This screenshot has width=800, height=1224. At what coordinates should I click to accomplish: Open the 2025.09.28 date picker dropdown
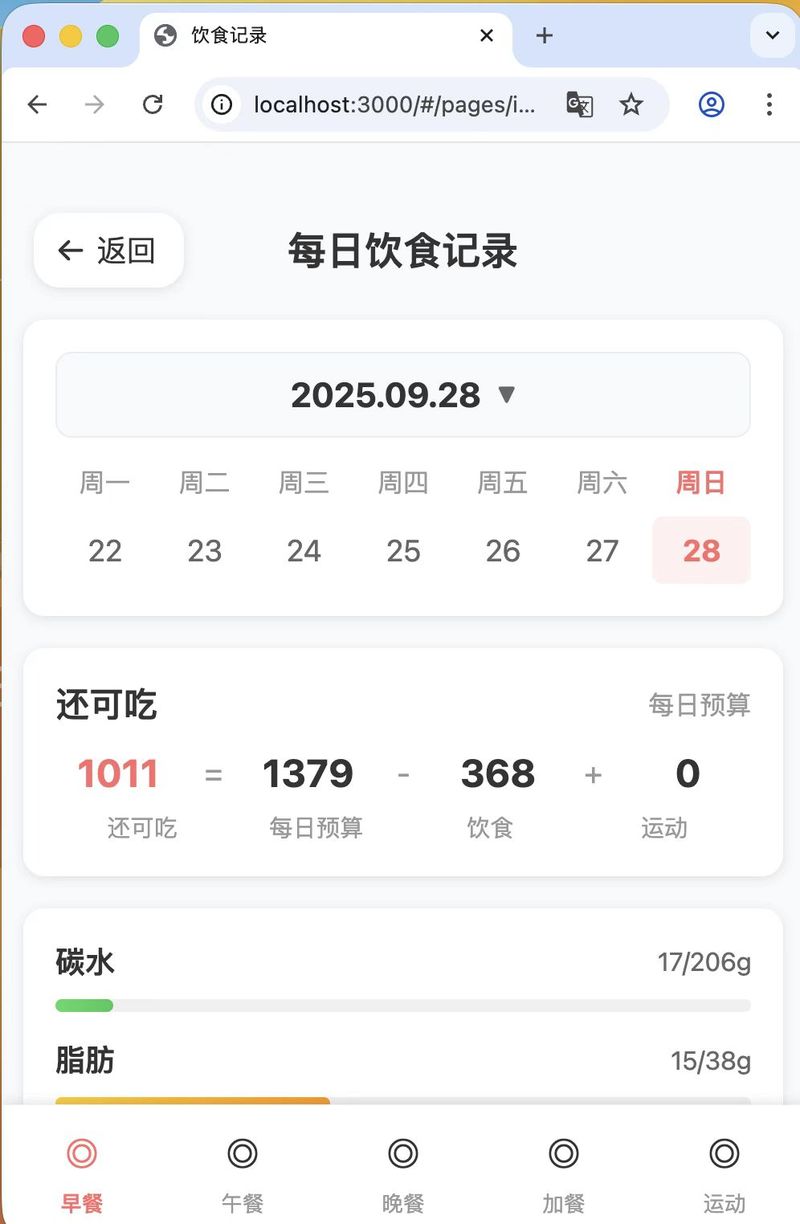402,395
